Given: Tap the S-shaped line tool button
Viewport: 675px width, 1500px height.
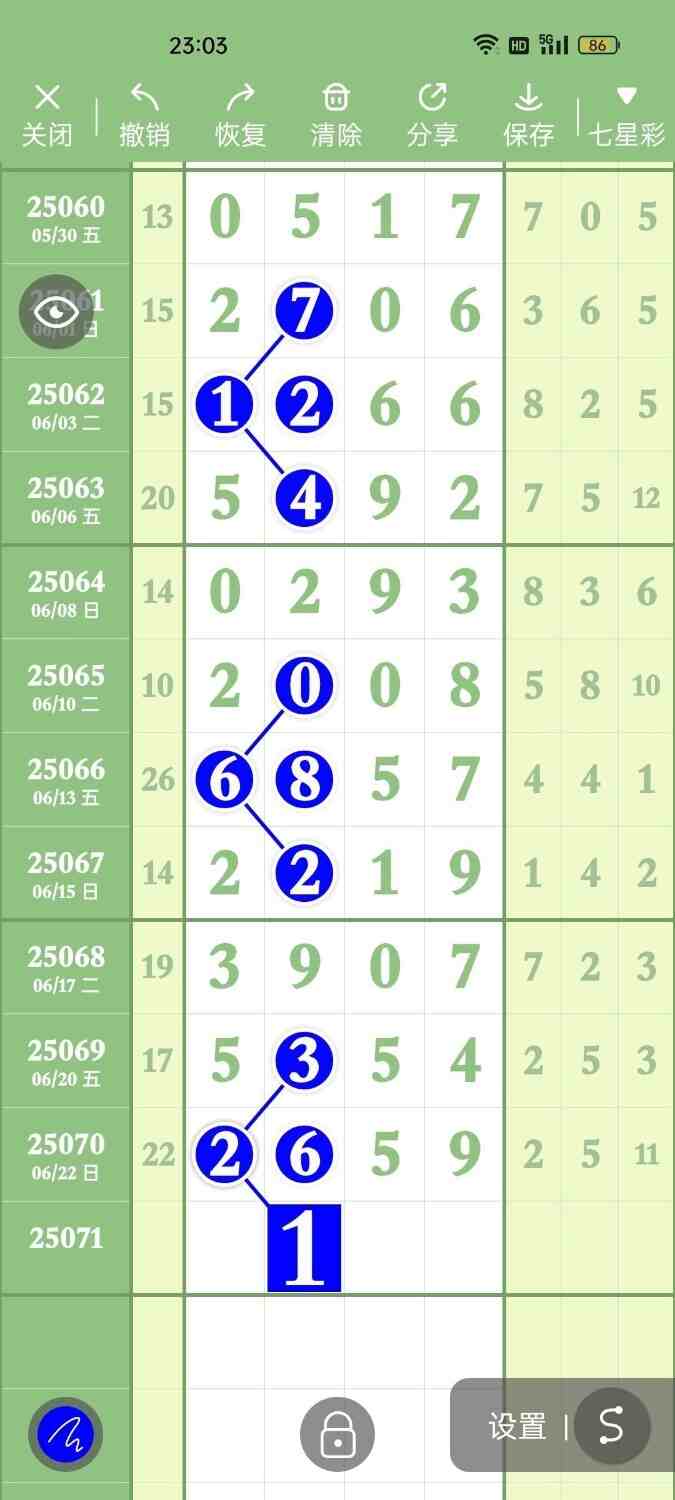Looking at the screenshot, I should (611, 1427).
